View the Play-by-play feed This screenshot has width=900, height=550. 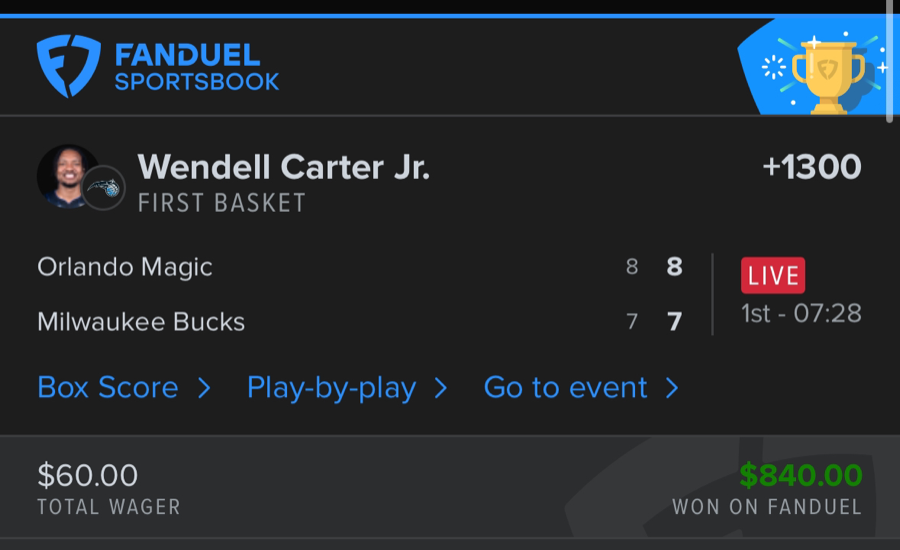[346, 388]
